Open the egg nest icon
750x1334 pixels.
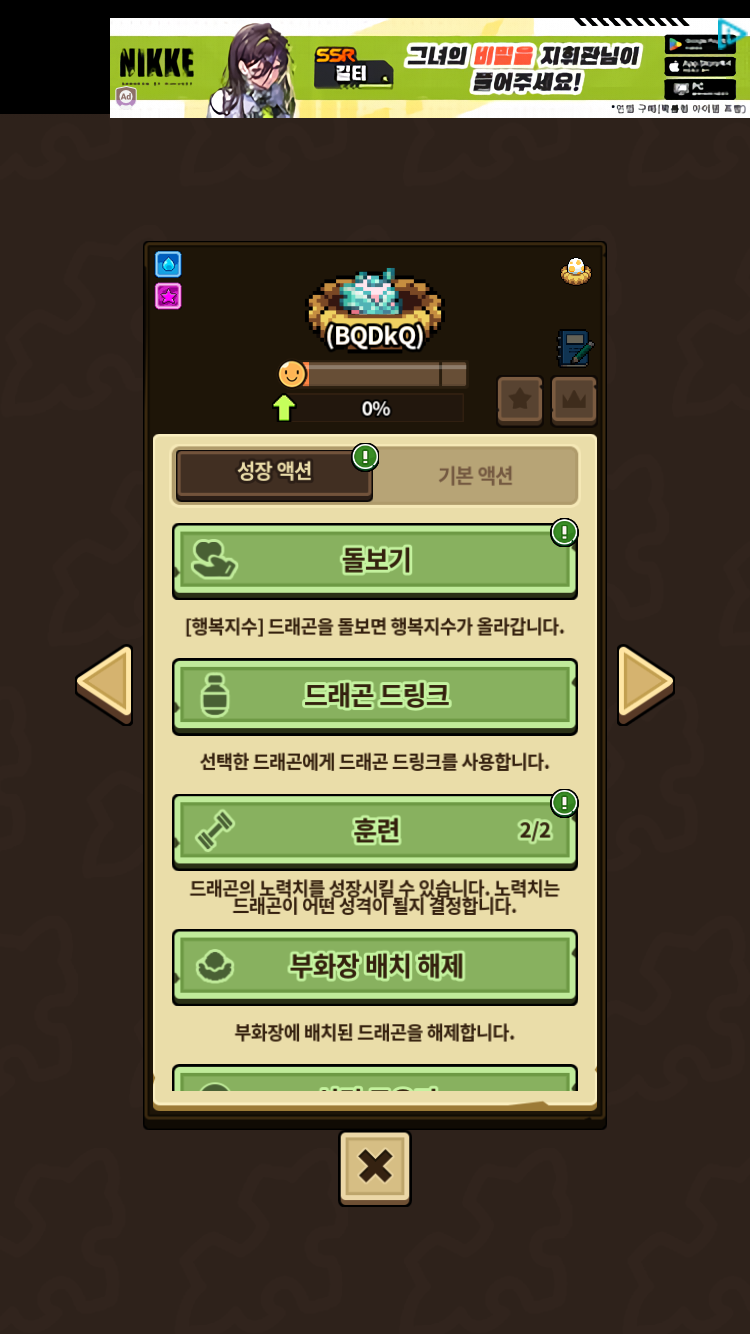click(576, 271)
